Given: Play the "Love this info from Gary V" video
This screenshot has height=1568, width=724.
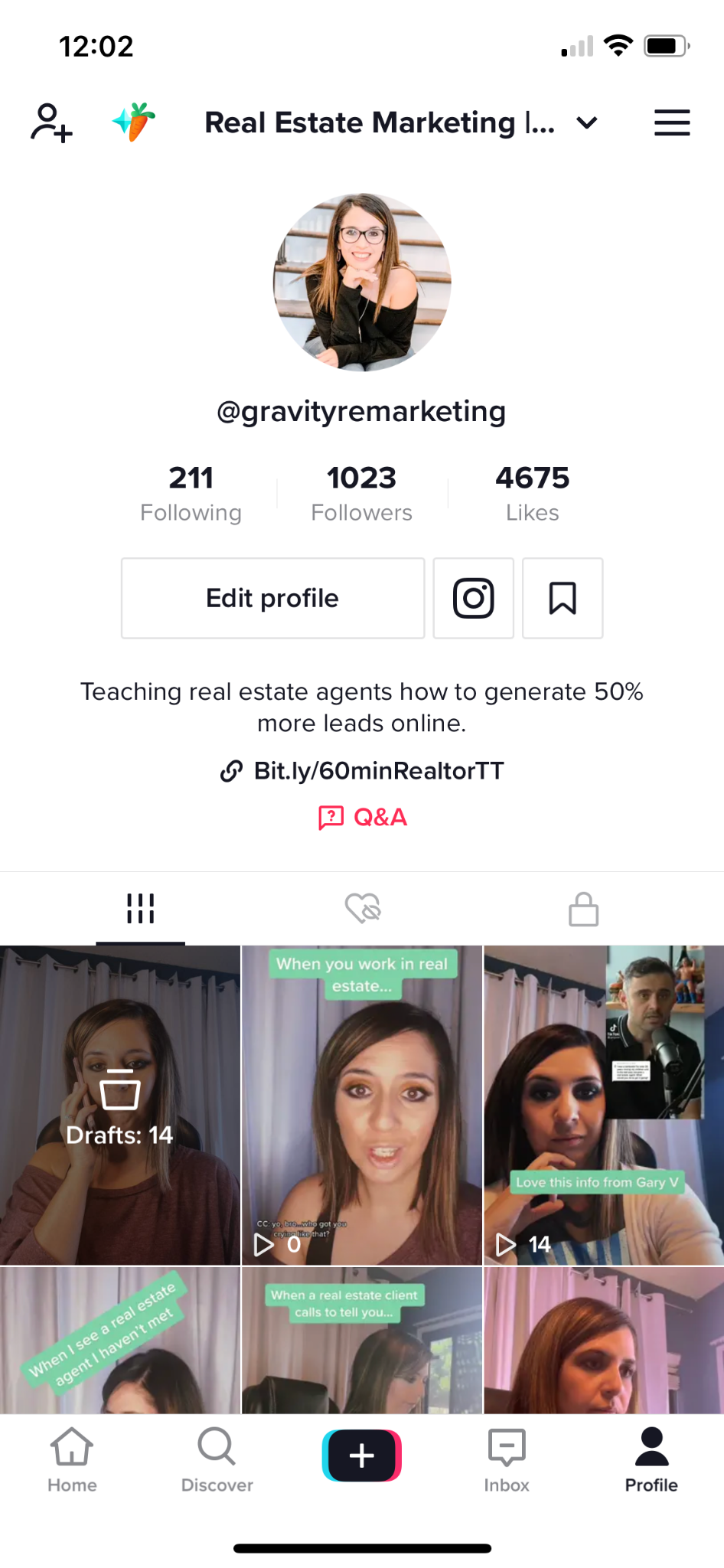Looking at the screenshot, I should [604, 1105].
